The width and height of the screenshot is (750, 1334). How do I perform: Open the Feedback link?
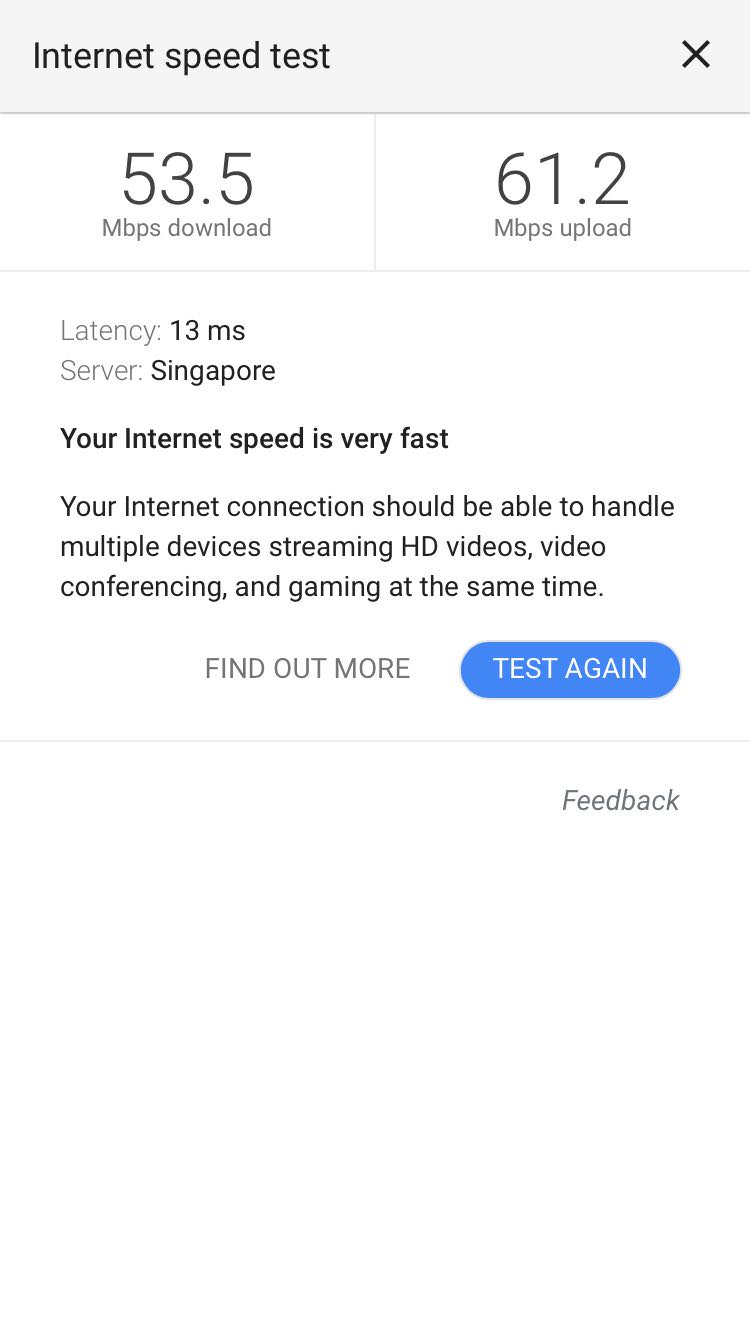(x=620, y=800)
